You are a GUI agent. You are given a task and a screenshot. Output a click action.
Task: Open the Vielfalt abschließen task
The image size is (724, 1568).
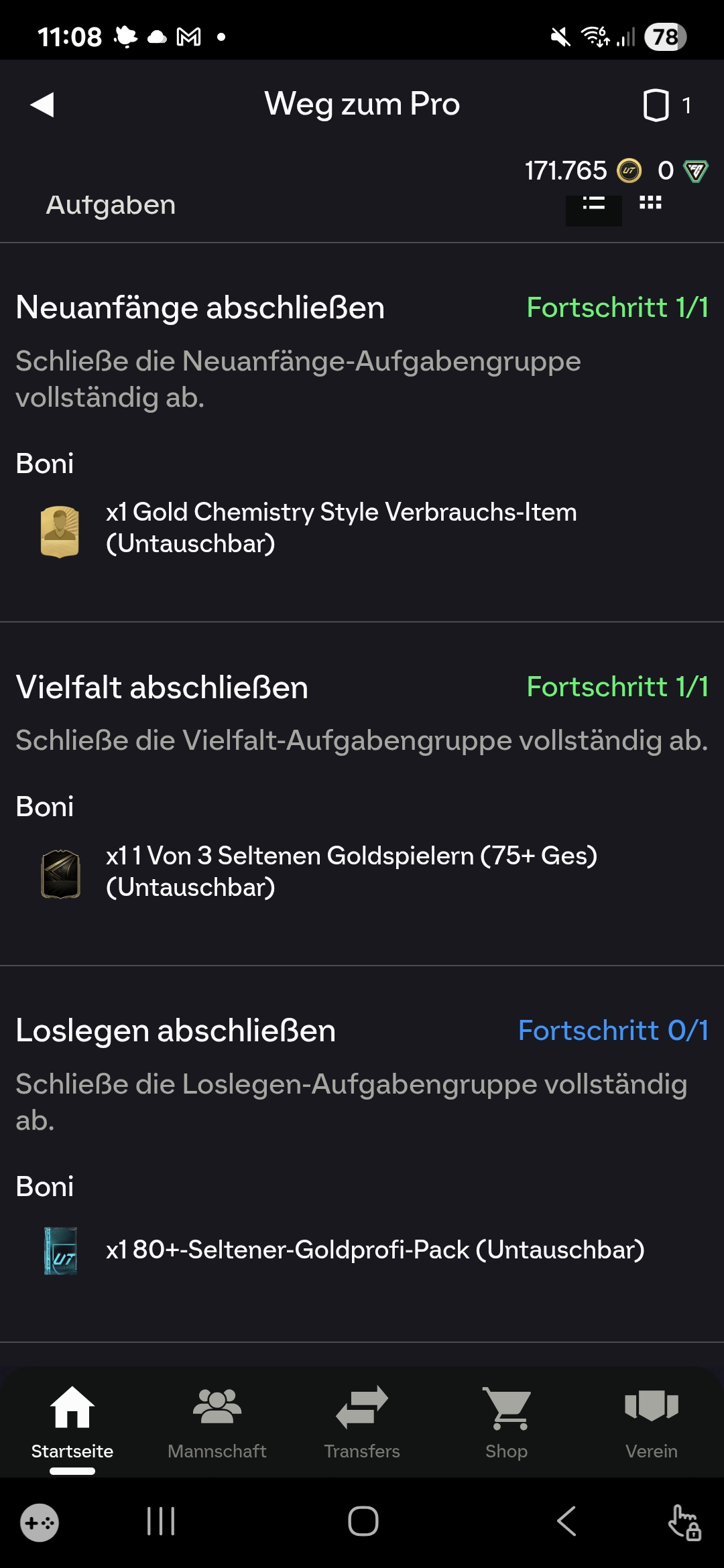tap(162, 688)
